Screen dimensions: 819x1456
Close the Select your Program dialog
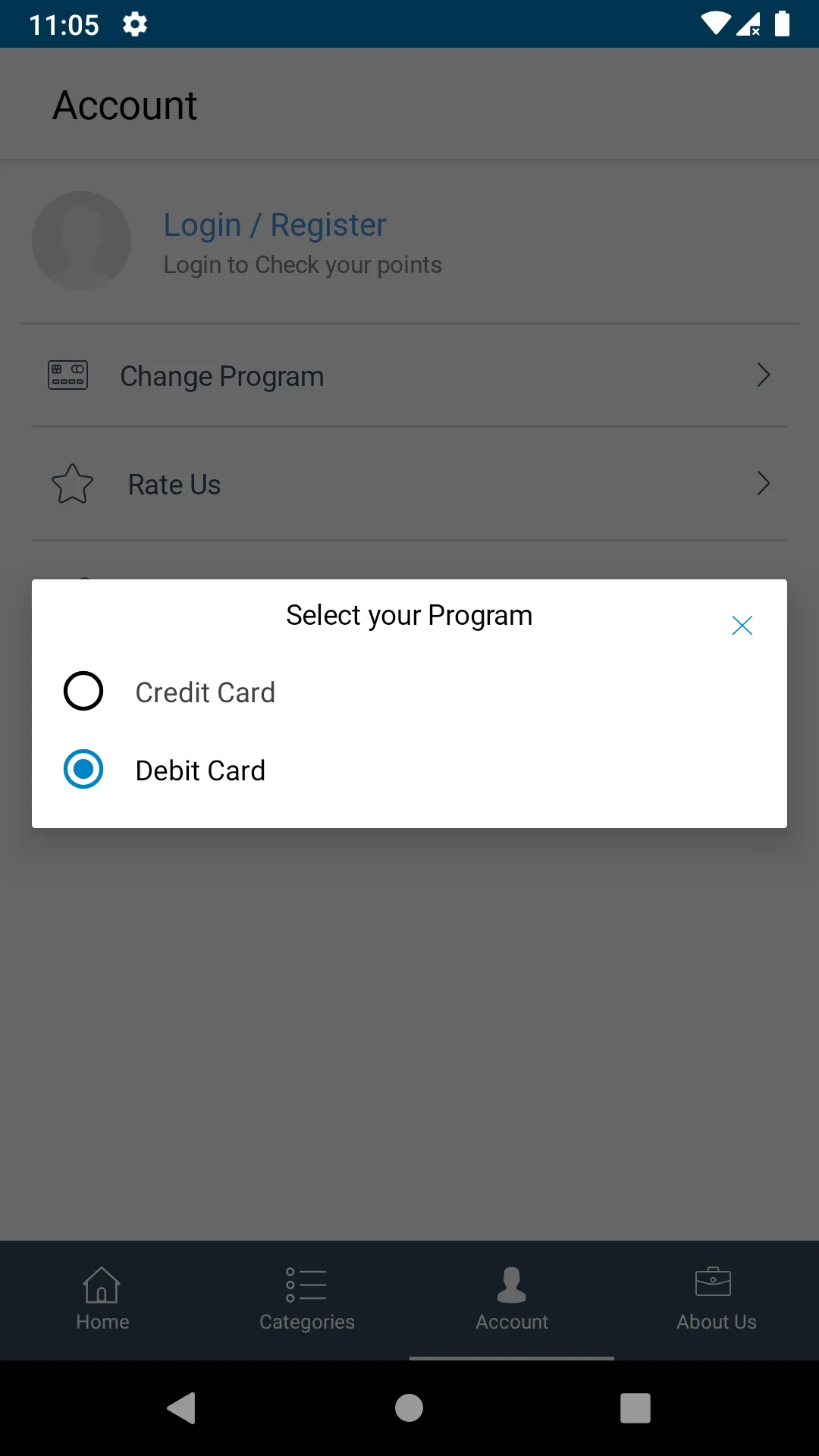click(x=742, y=626)
